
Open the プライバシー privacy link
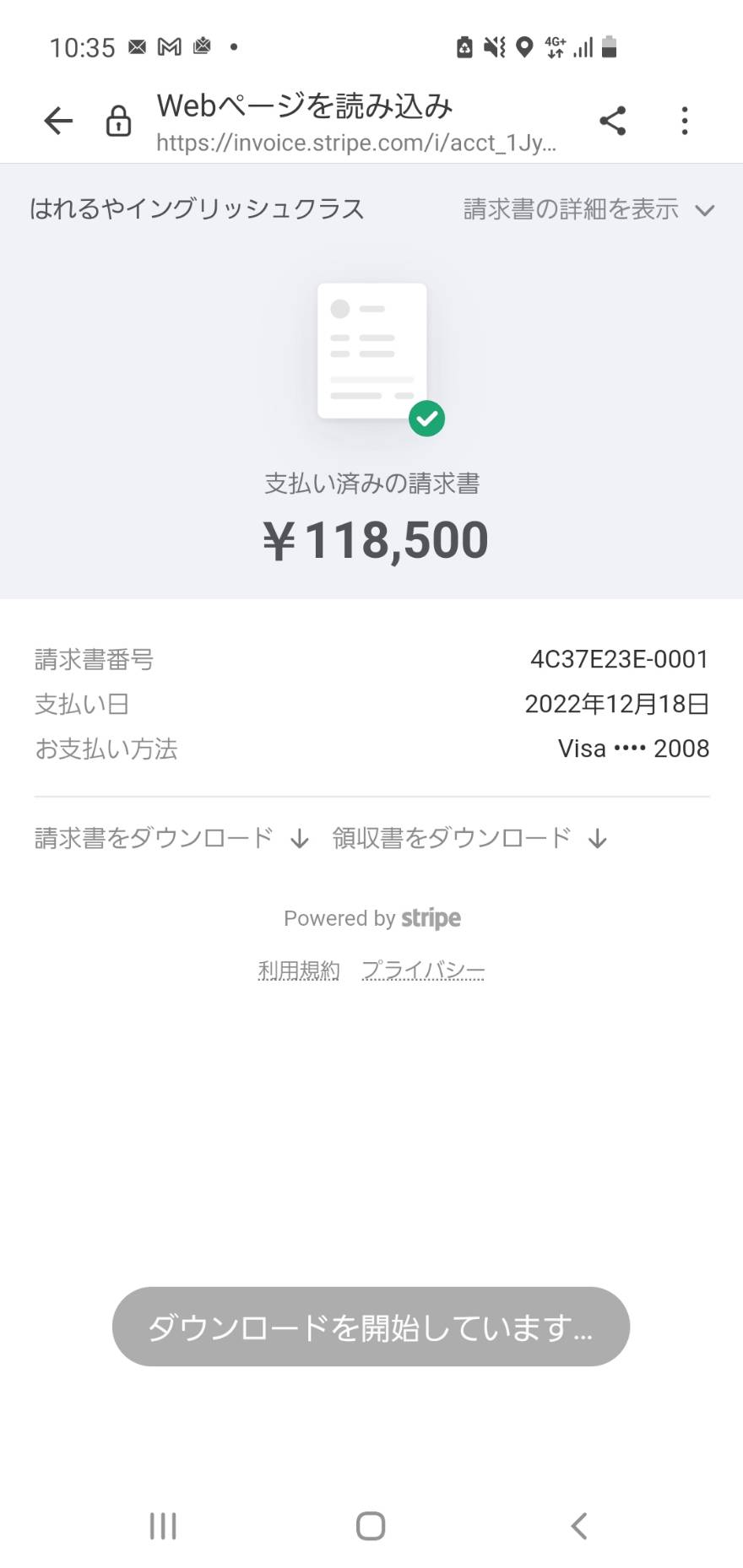[423, 971]
